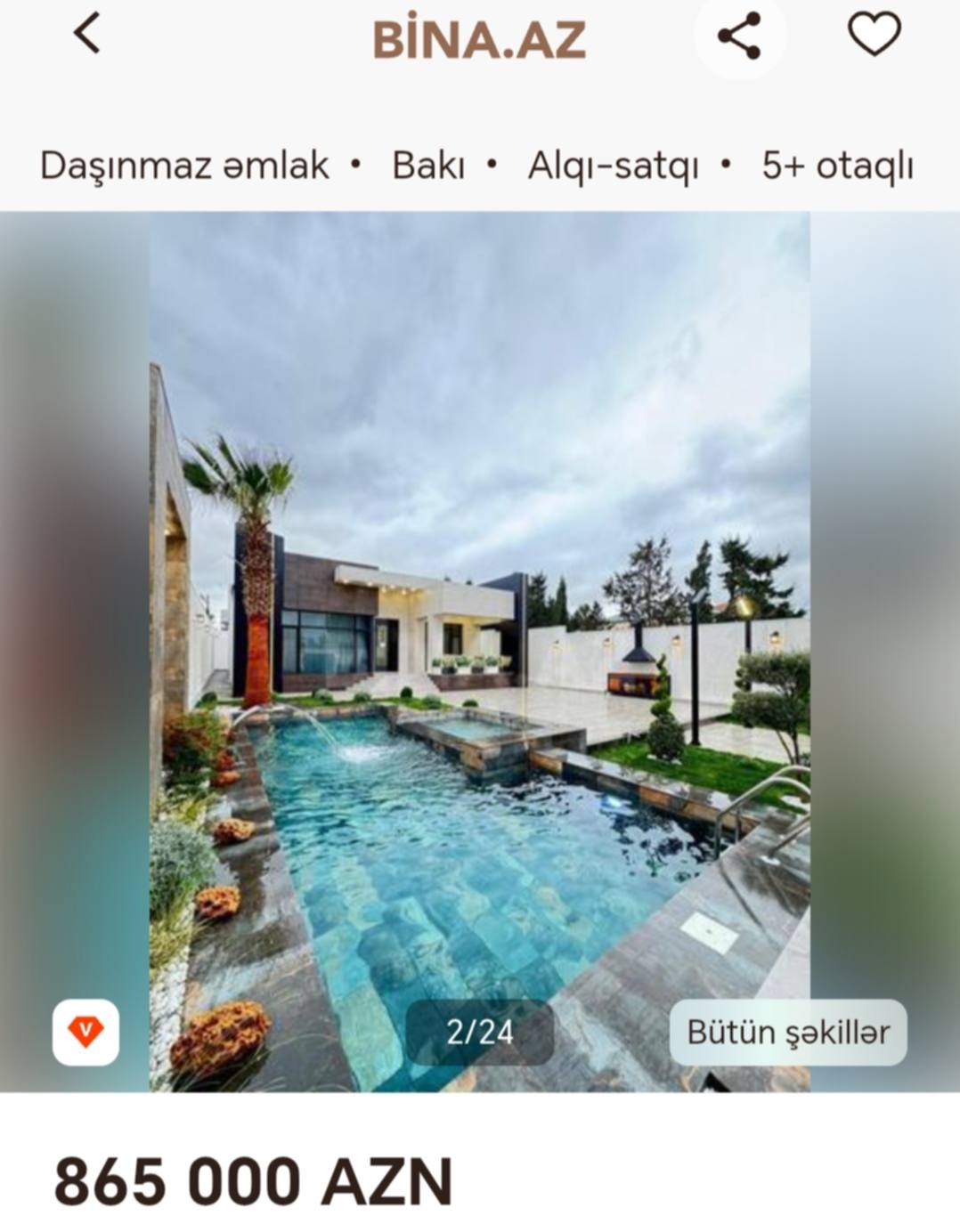960x1232 pixels.
Task: Open the Alqı-satqı breadcrumb
Action: click(x=613, y=166)
